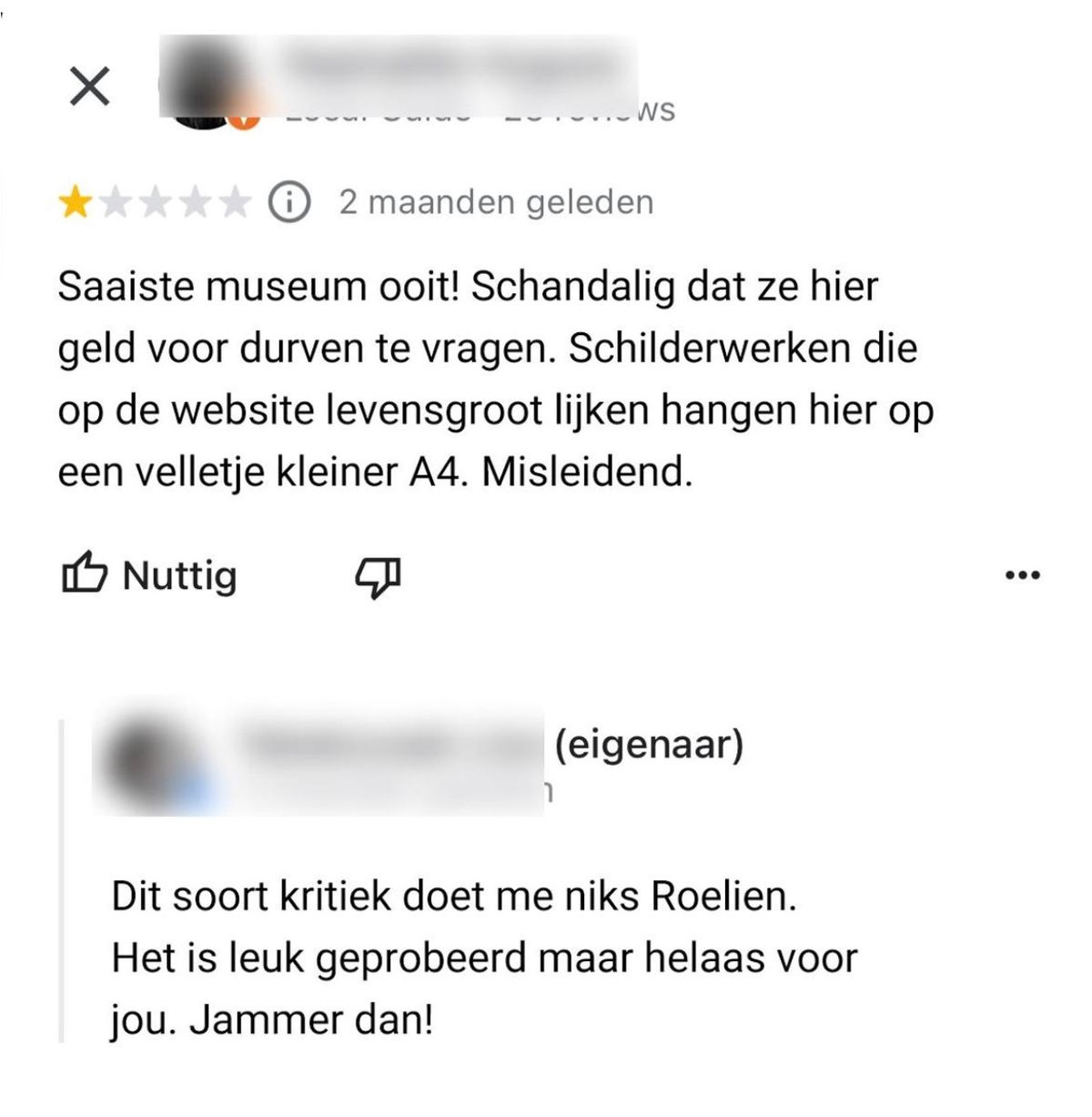Tap the thumbs-down icon under the review
Screen dimensions: 1092x1117
coord(377,576)
